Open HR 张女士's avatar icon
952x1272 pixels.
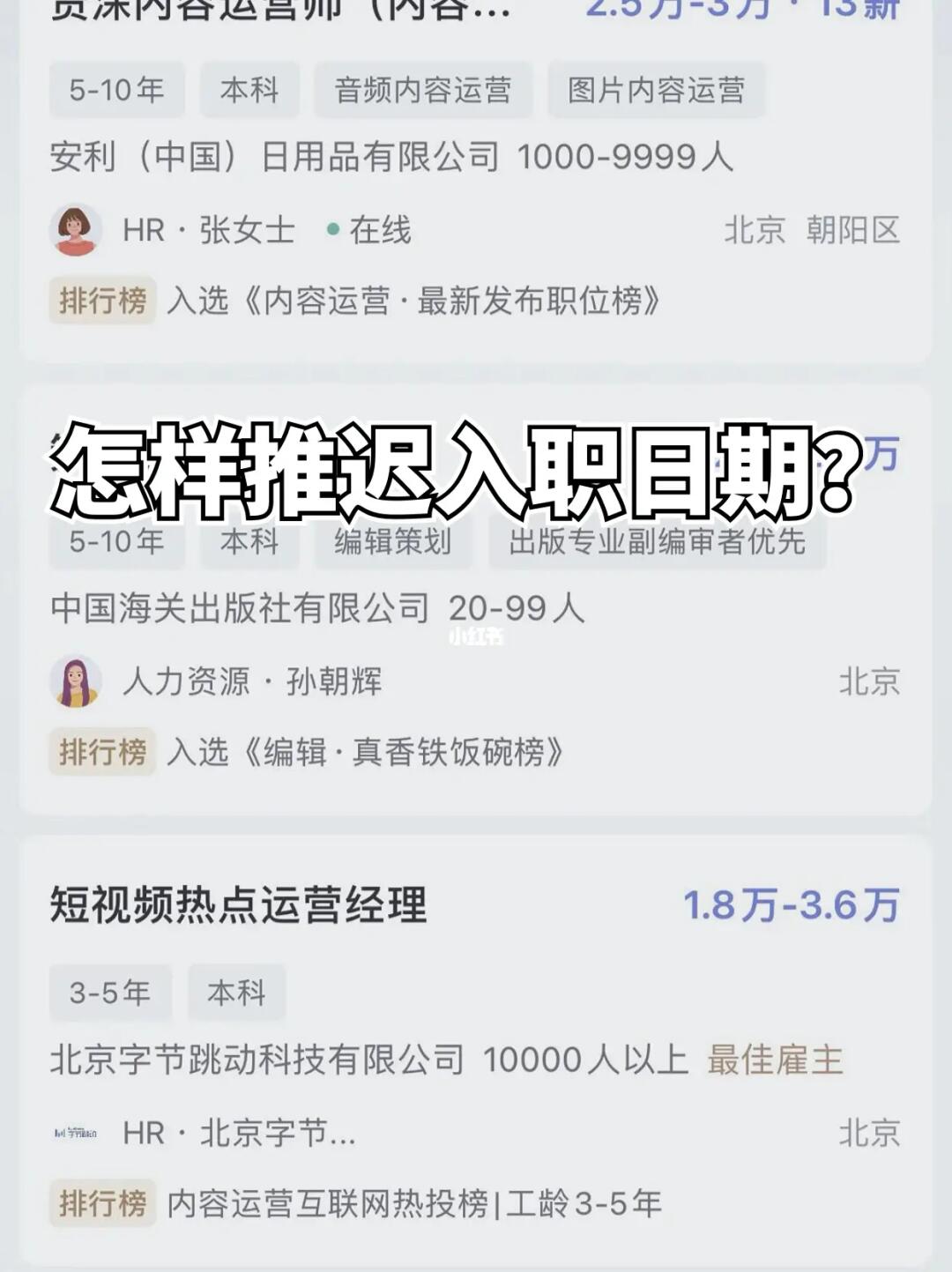pyautogui.click(x=75, y=229)
